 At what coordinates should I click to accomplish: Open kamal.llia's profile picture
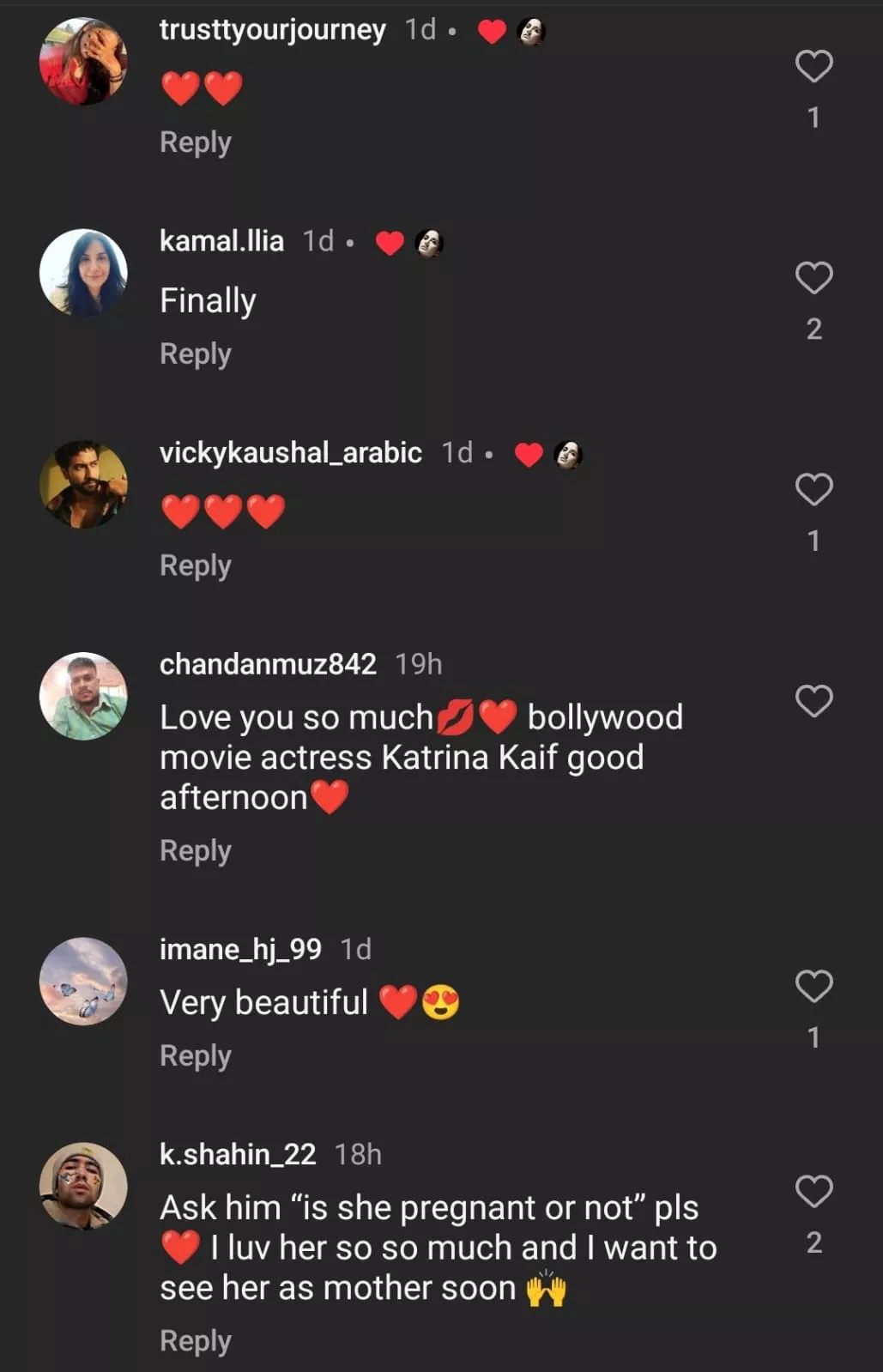pyautogui.click(x=83, y=272)
